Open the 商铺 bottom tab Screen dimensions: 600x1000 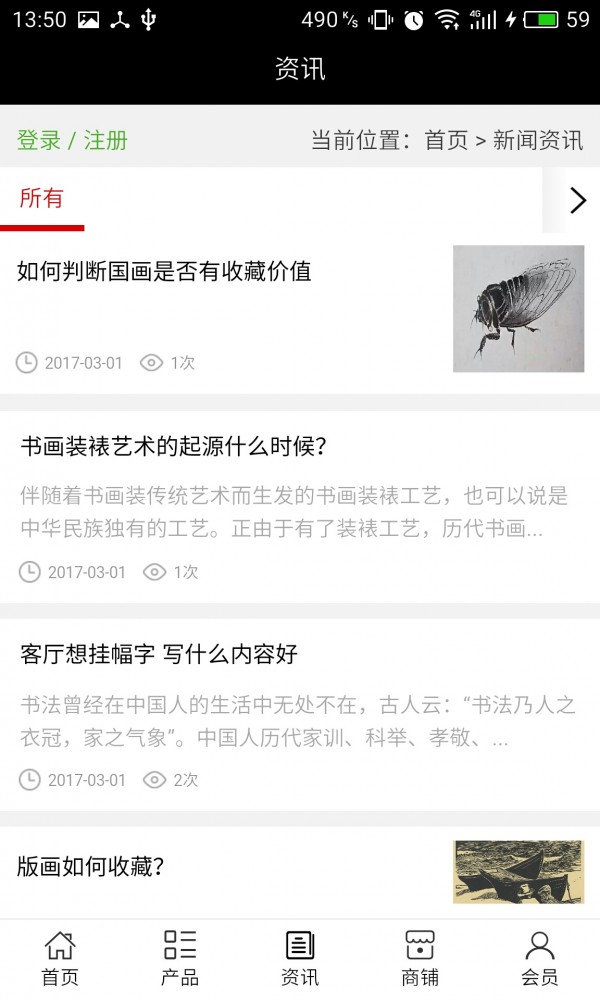(x=420, y=959)
